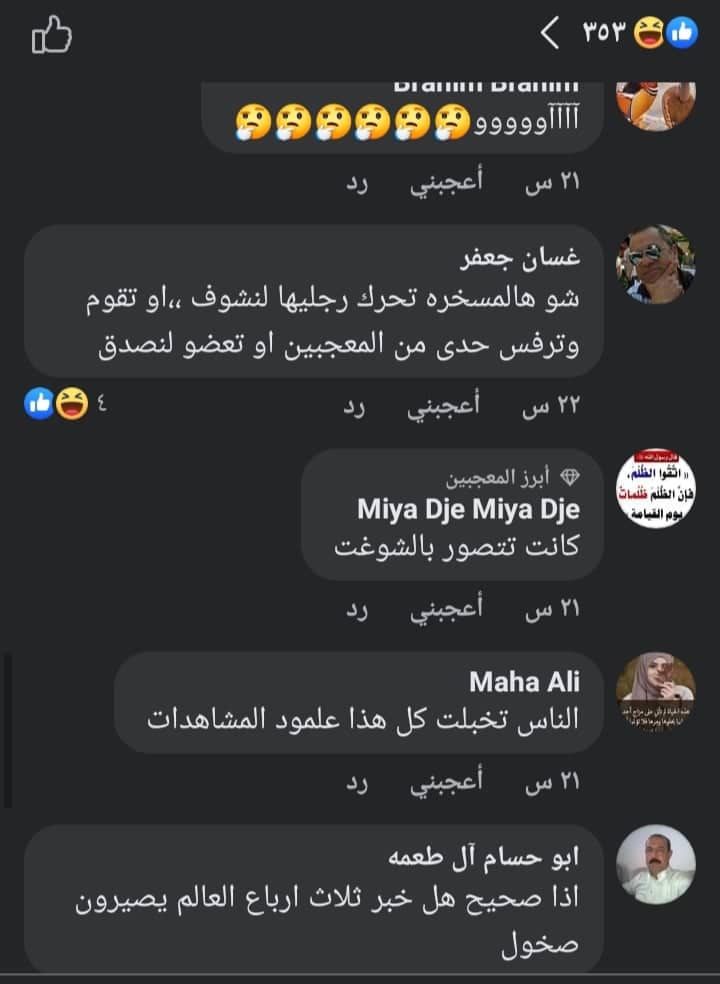Open Maha Ali's name link
The height and width of the screenshot is (984, 720).
(524, 682)
